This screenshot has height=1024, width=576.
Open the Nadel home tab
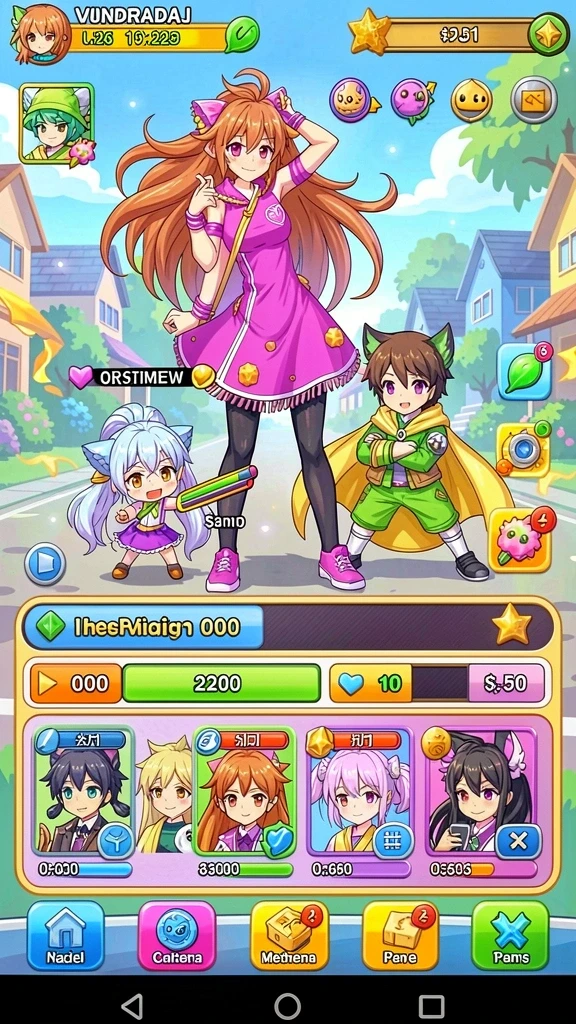65,935
